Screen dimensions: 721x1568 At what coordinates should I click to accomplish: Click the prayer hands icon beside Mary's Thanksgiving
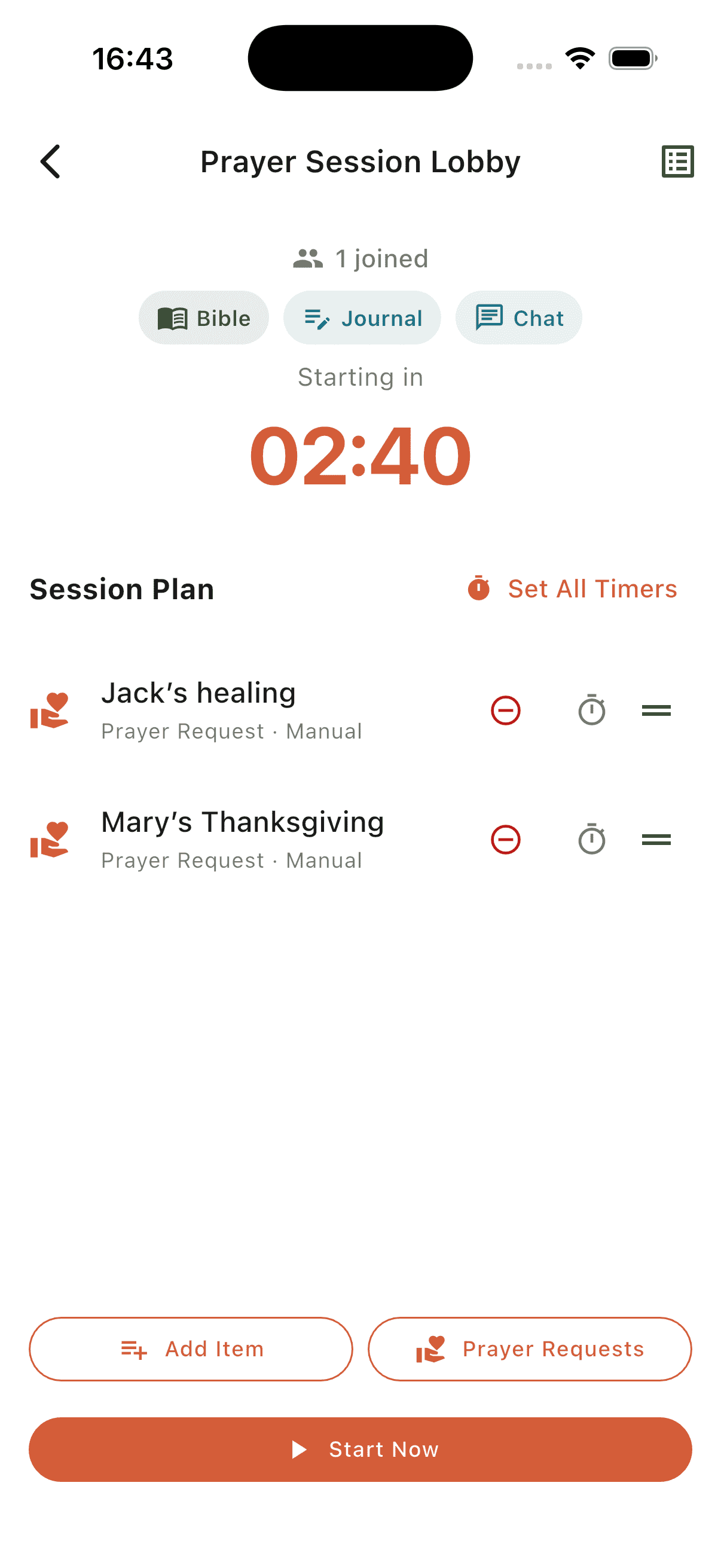pyautogui.click(x=48, y=839)
